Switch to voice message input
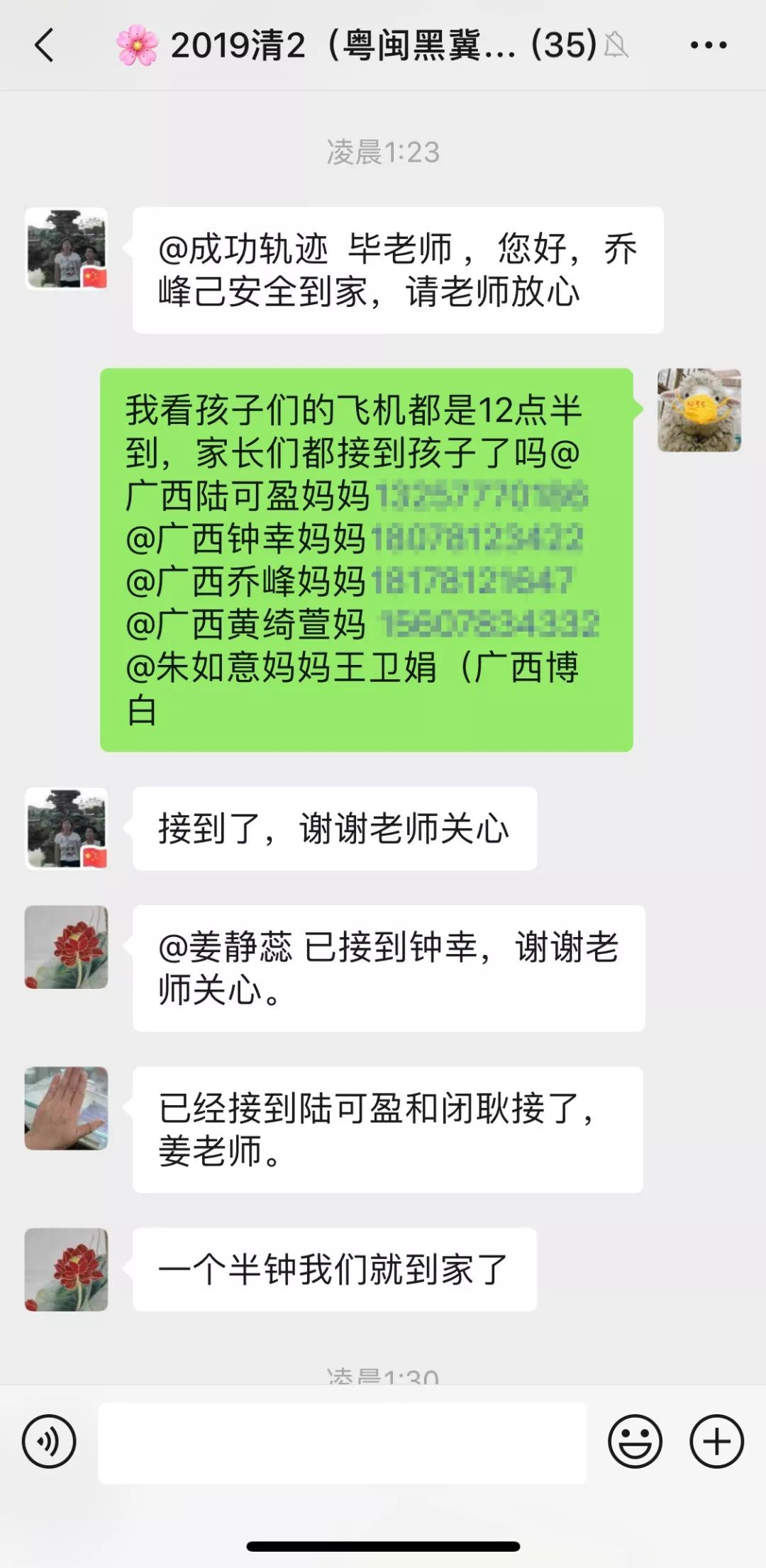766x1568 pixels. (49, 1441)
